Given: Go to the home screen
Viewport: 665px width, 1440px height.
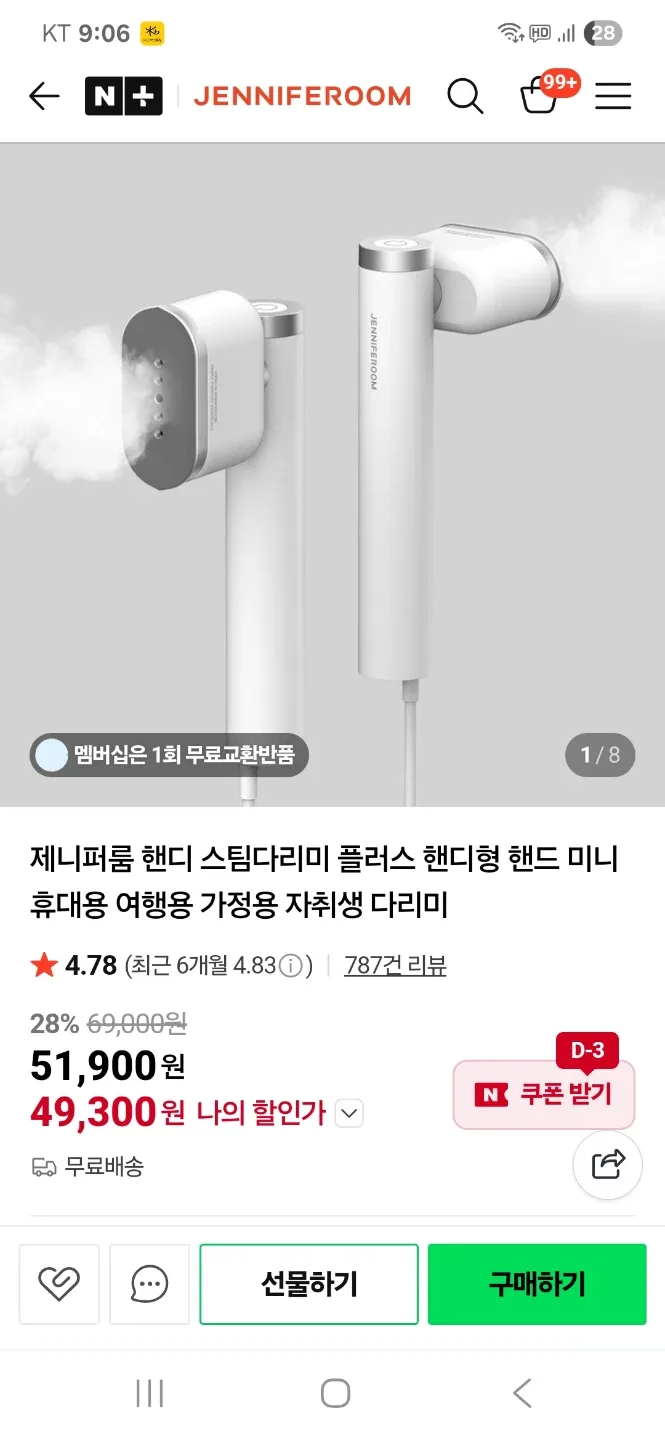Looking at the screenshot, I should coord(335,1393).
